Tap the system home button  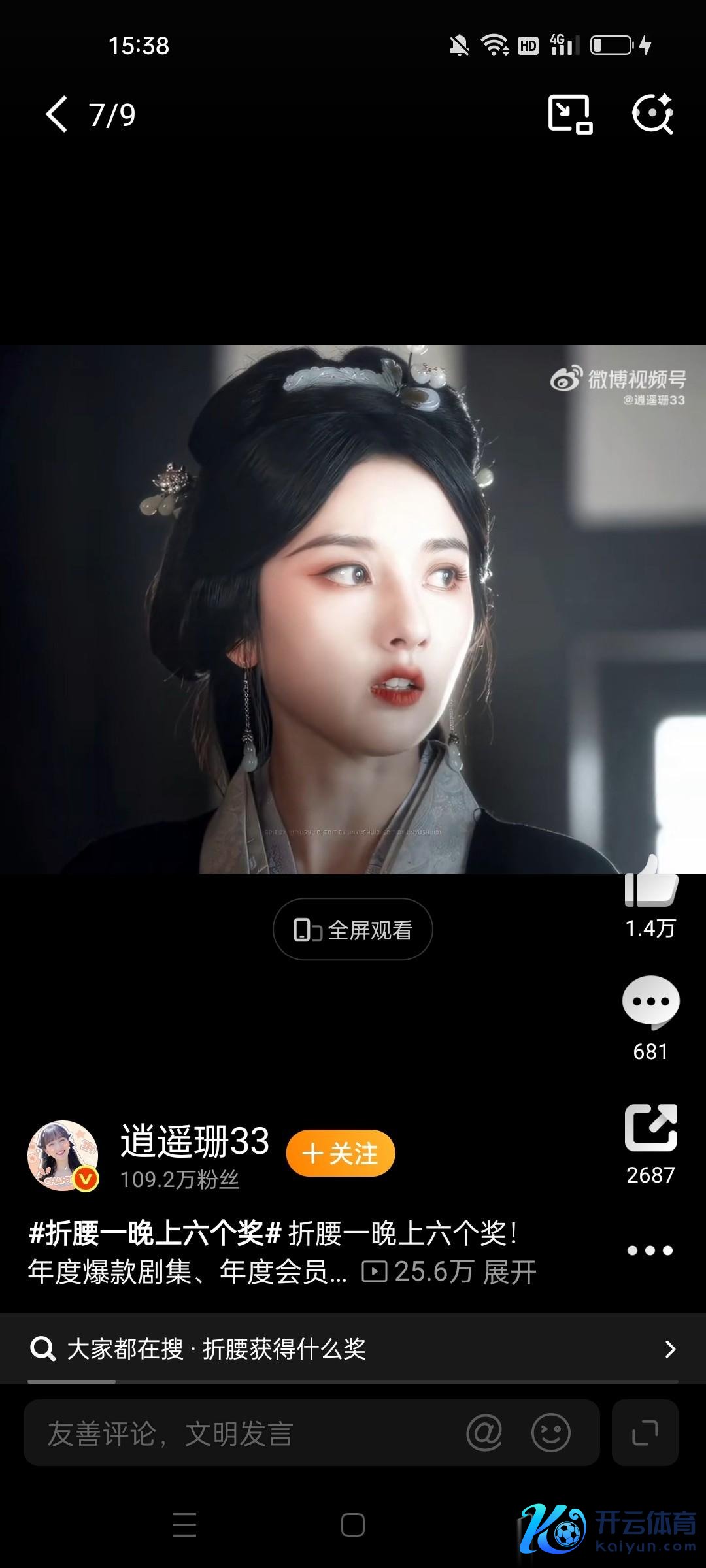coord(353,1526)
